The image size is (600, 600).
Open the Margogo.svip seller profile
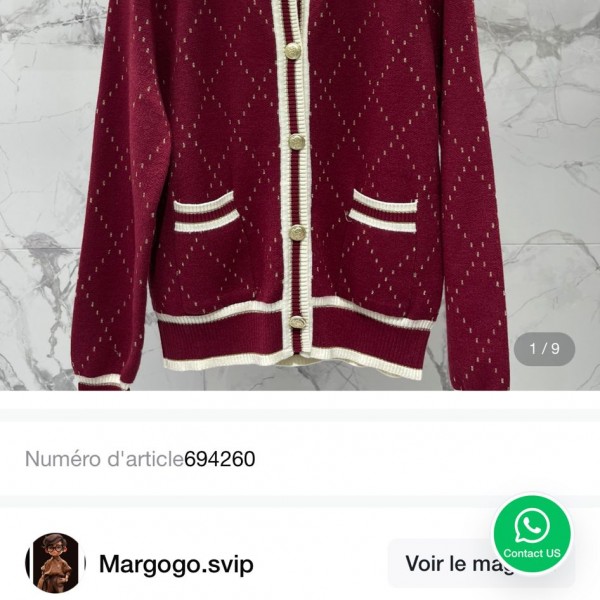point(175,564)
